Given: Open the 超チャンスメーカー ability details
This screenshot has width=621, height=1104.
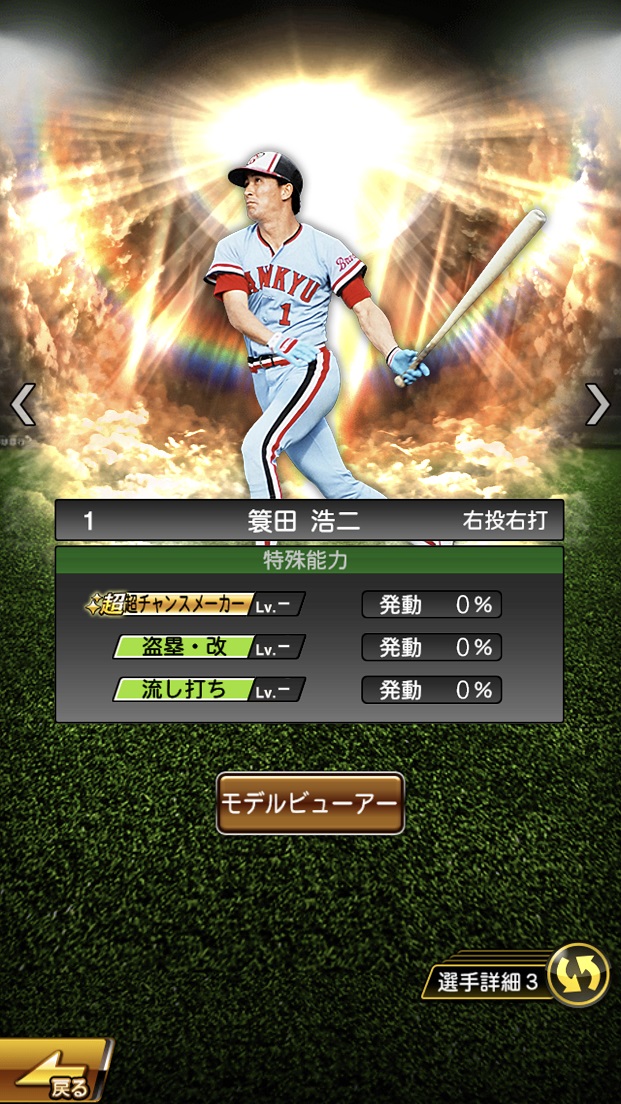Looking at the screenshot, I should click(196, 605).
